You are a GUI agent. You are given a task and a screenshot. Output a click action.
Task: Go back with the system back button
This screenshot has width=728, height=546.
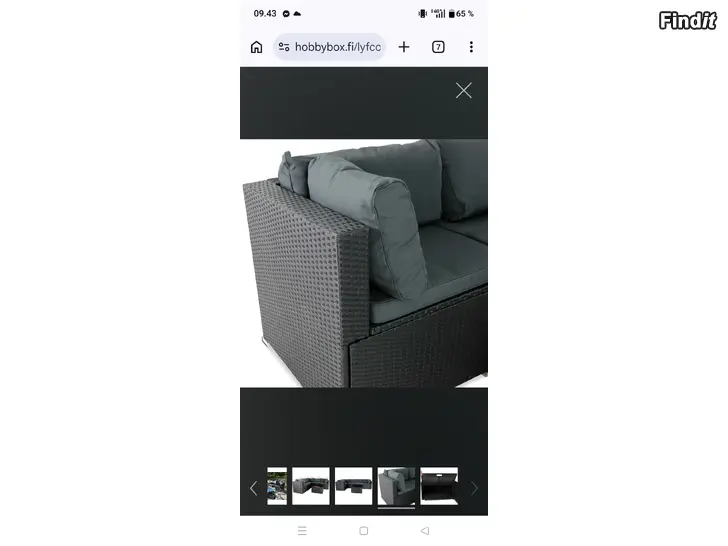tap(425, 531)
